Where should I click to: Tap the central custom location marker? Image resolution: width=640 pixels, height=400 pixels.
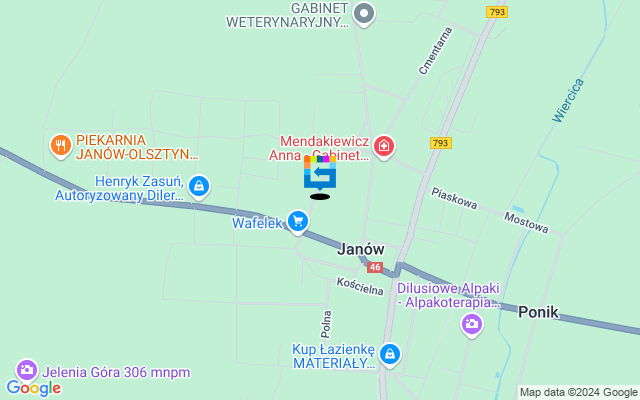pyautogui.click(x=320, y=174)
